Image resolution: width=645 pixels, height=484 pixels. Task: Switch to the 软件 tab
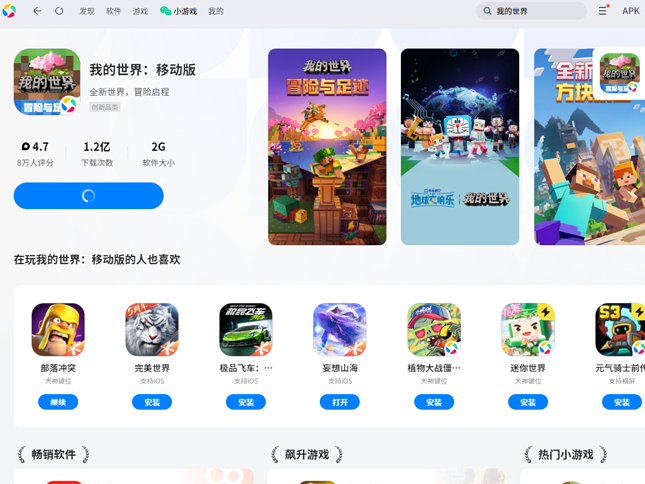click(x=114, y=11)
